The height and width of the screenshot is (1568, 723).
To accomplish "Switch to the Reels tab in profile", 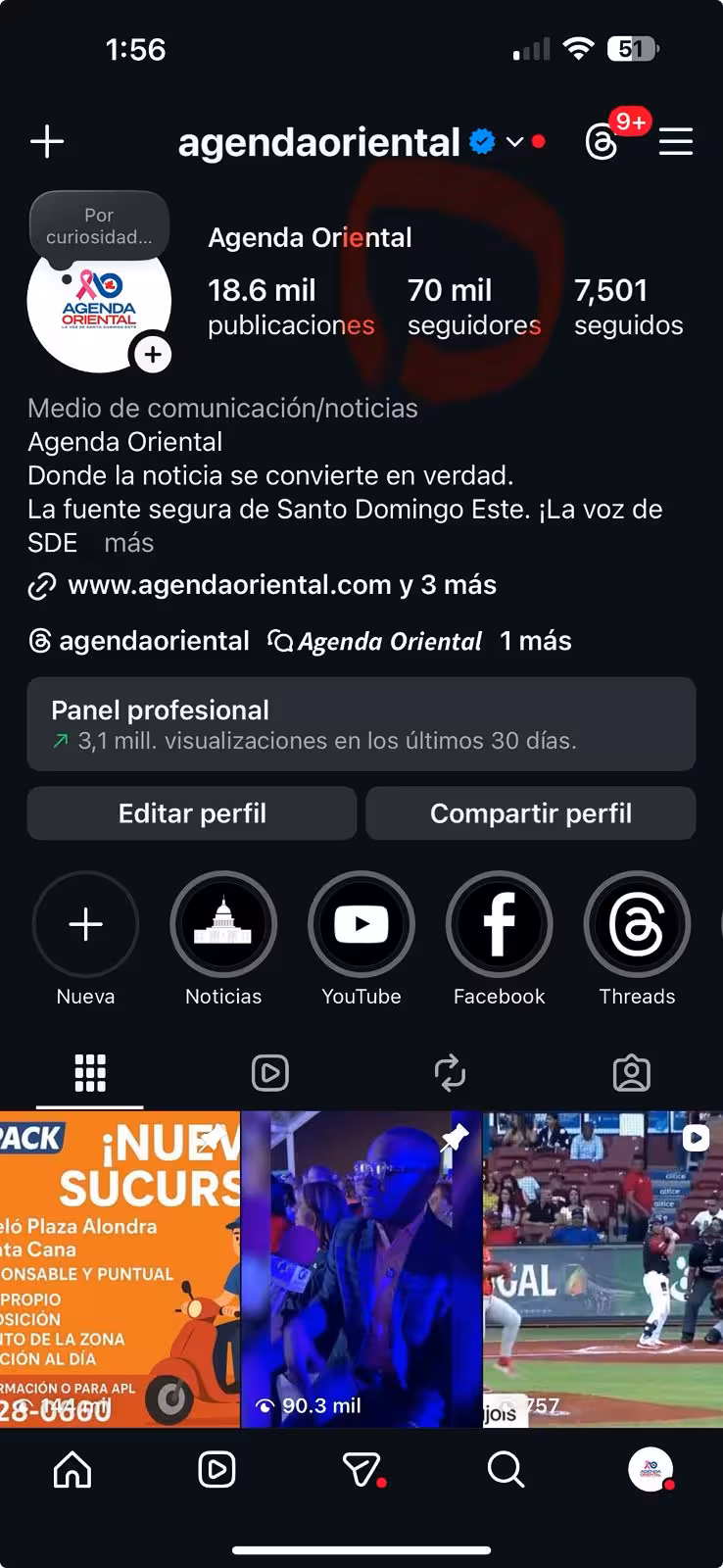I will pyautogui.click(x=269, y=1073).
